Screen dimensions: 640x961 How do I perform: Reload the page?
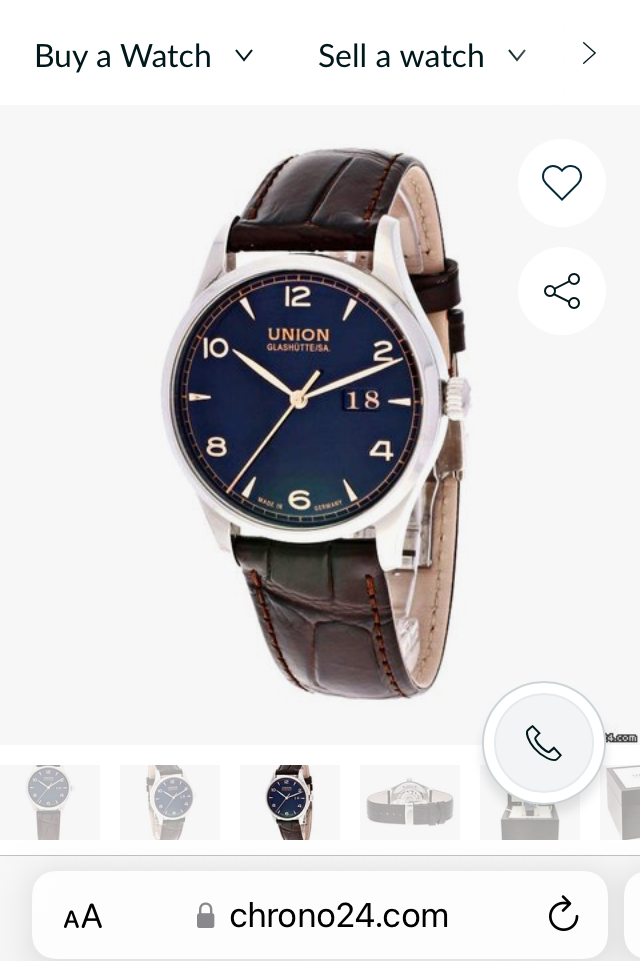(x=563, y=914)
